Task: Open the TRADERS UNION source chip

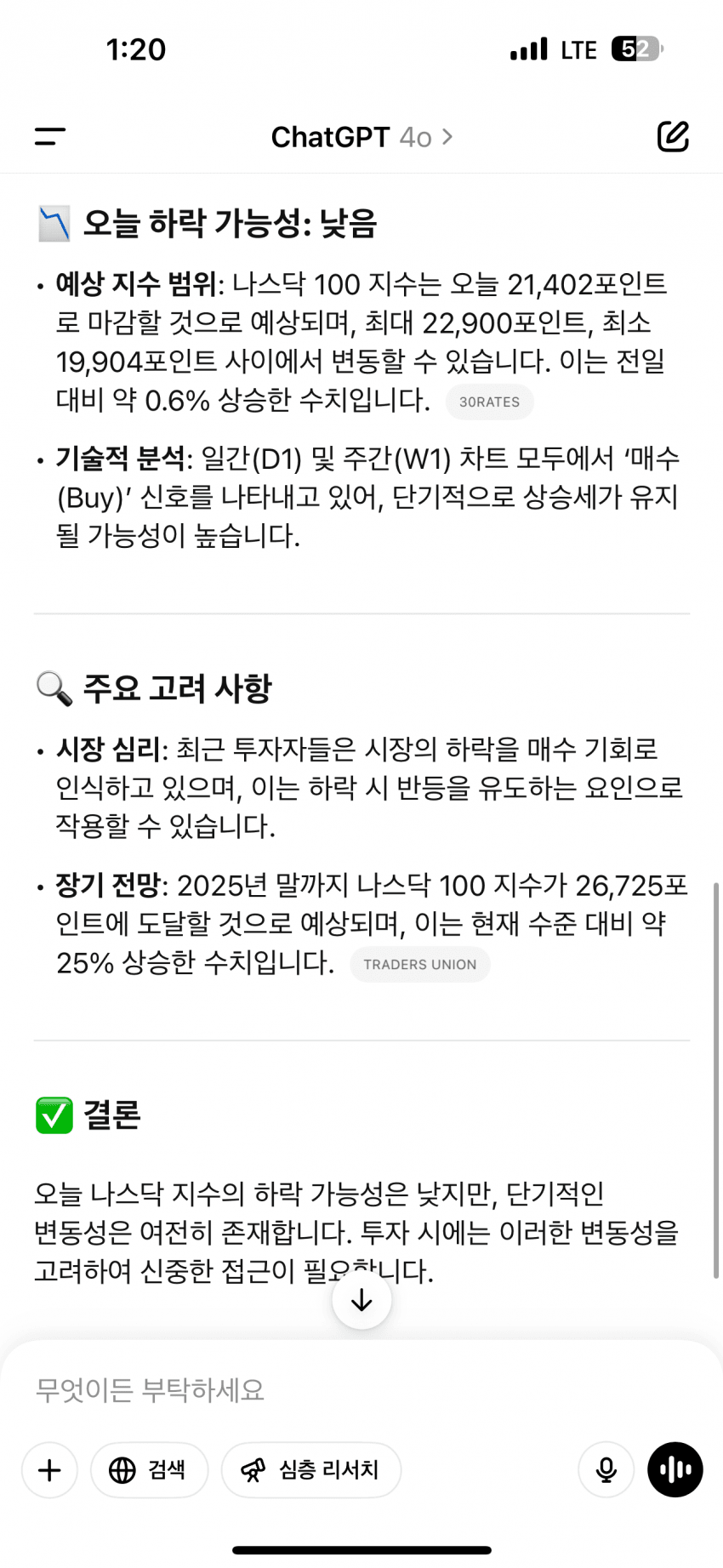Action: coord(419,965)
